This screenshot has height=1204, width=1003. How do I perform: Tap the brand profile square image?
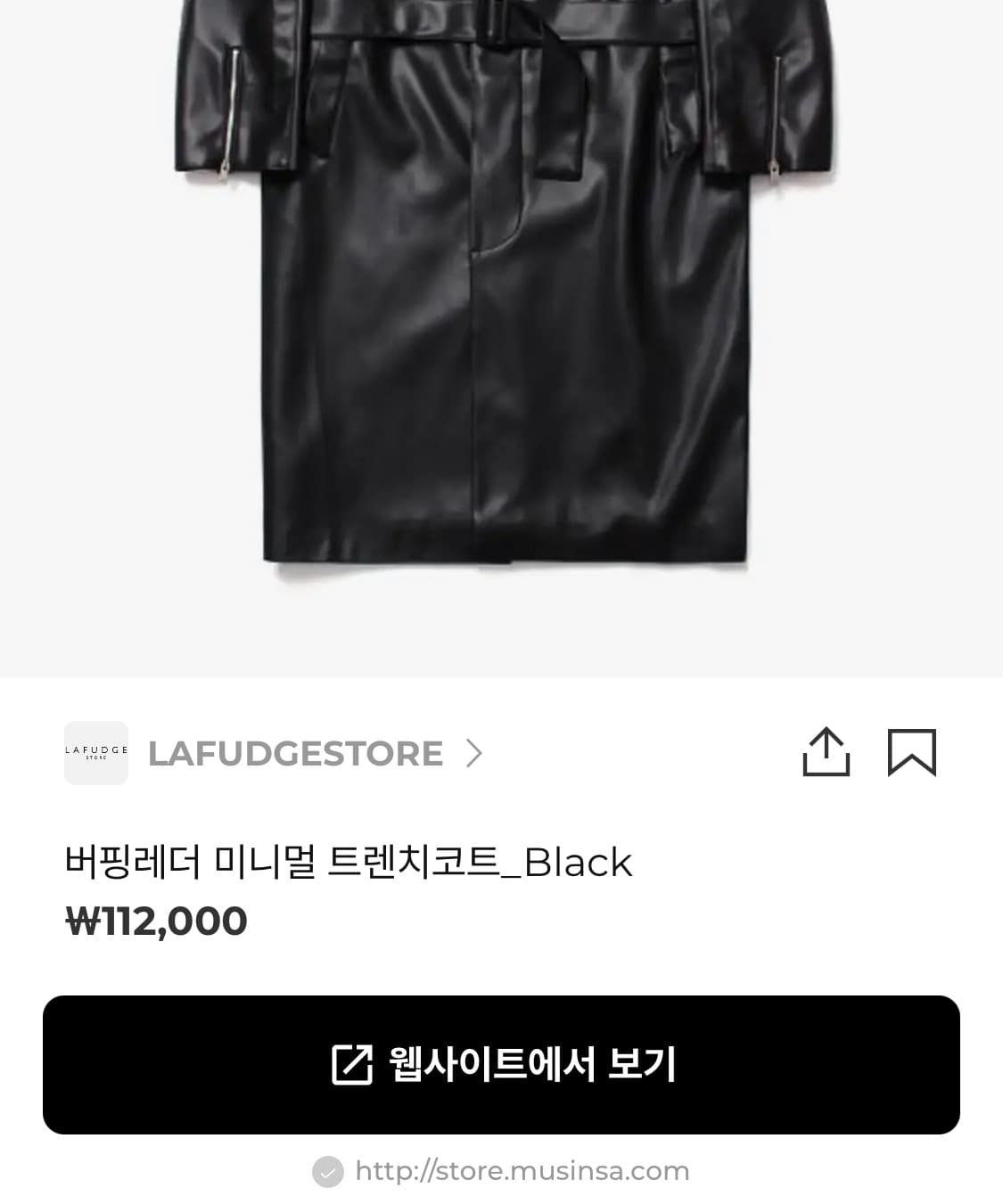[95, 753]
